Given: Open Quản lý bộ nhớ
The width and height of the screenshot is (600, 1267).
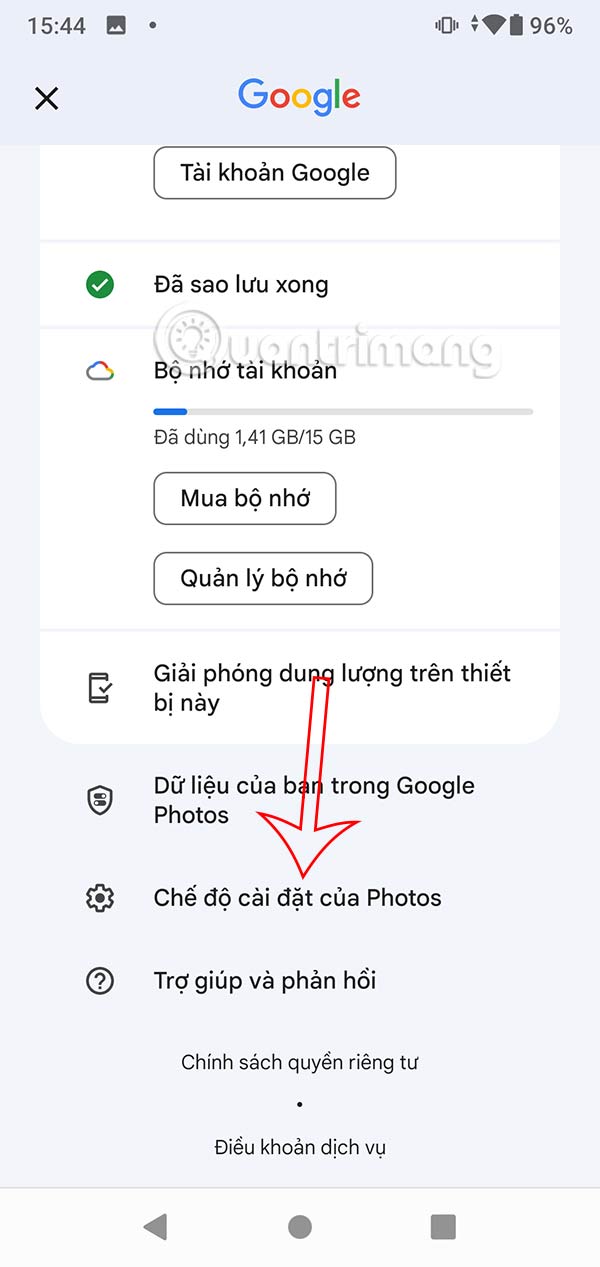Looking at the screenshot, I should point(263,578).
